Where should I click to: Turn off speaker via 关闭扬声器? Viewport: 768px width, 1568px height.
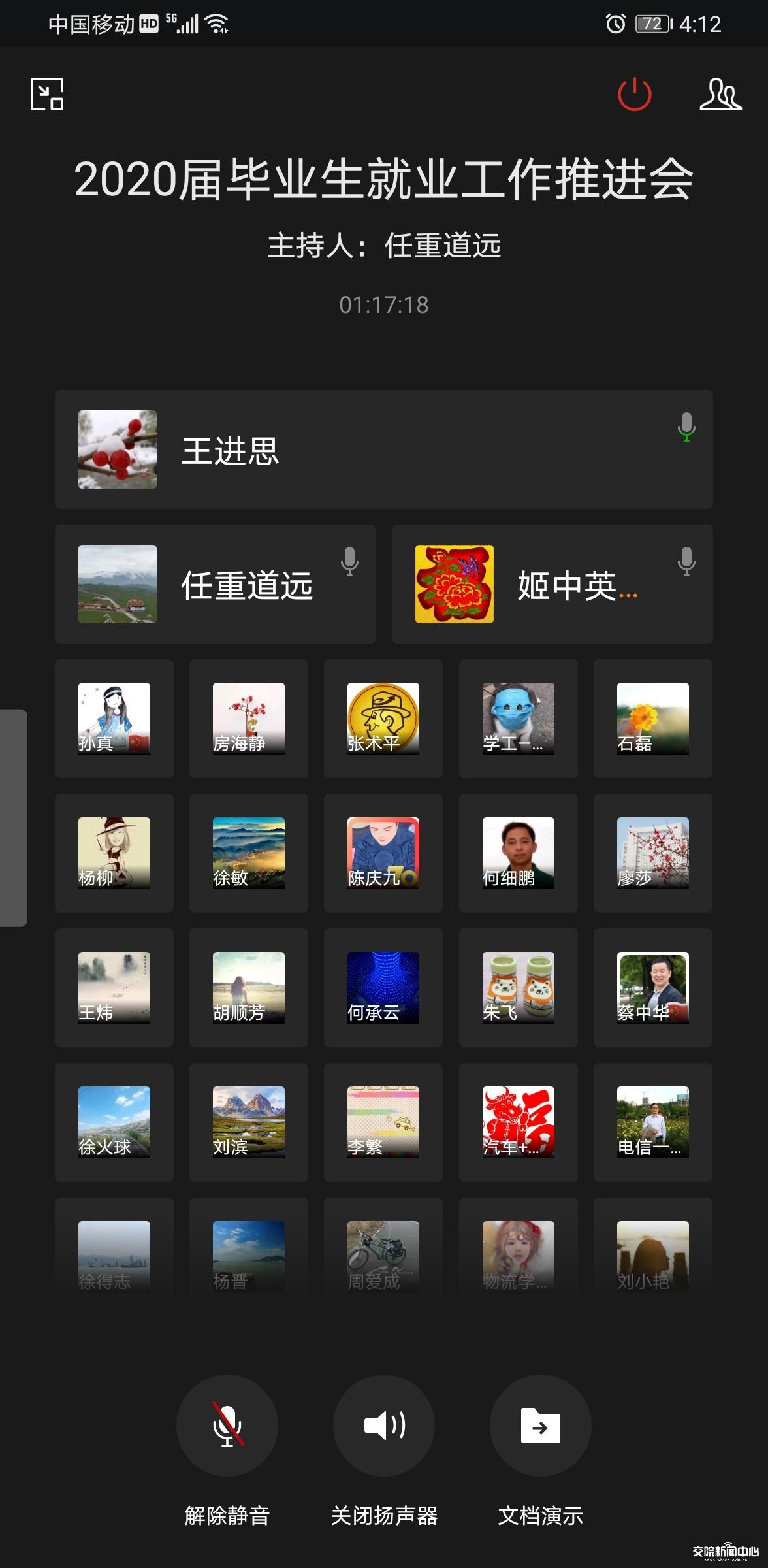[384, 1425]
